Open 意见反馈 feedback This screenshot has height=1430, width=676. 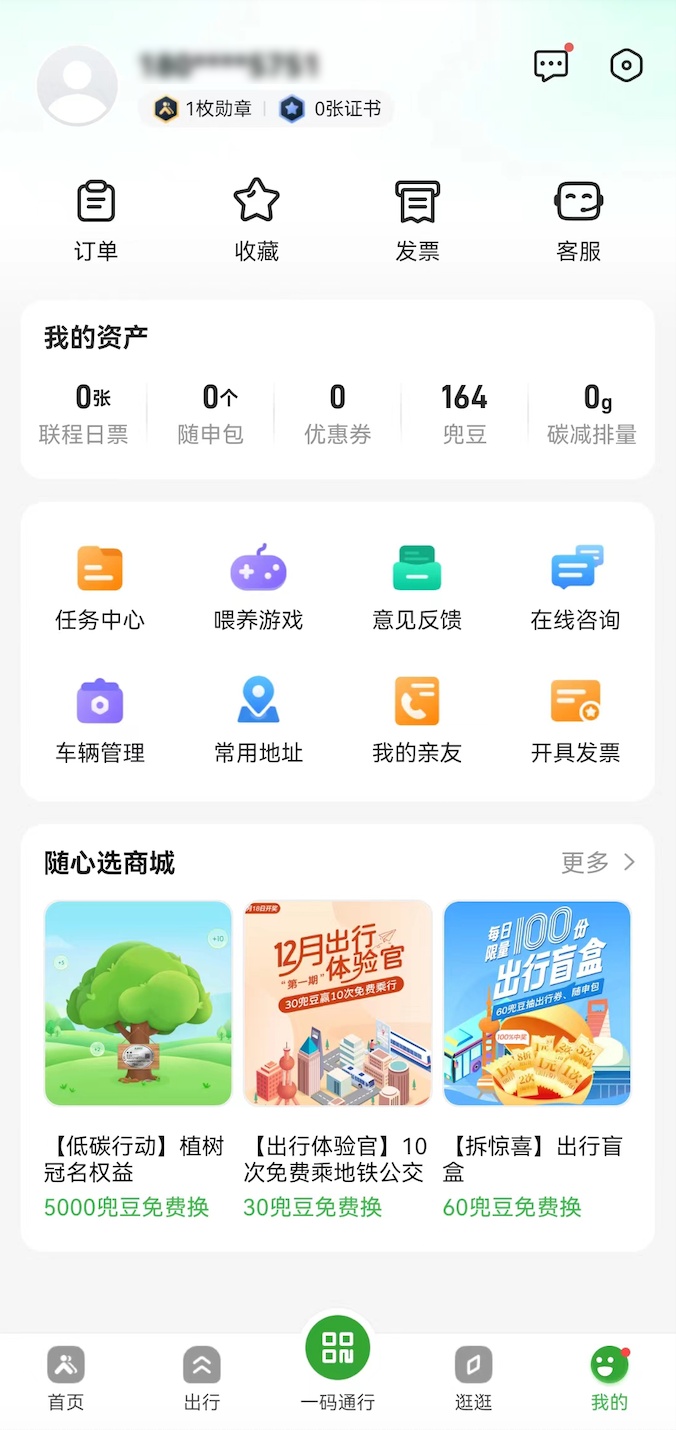coord(417,588)
